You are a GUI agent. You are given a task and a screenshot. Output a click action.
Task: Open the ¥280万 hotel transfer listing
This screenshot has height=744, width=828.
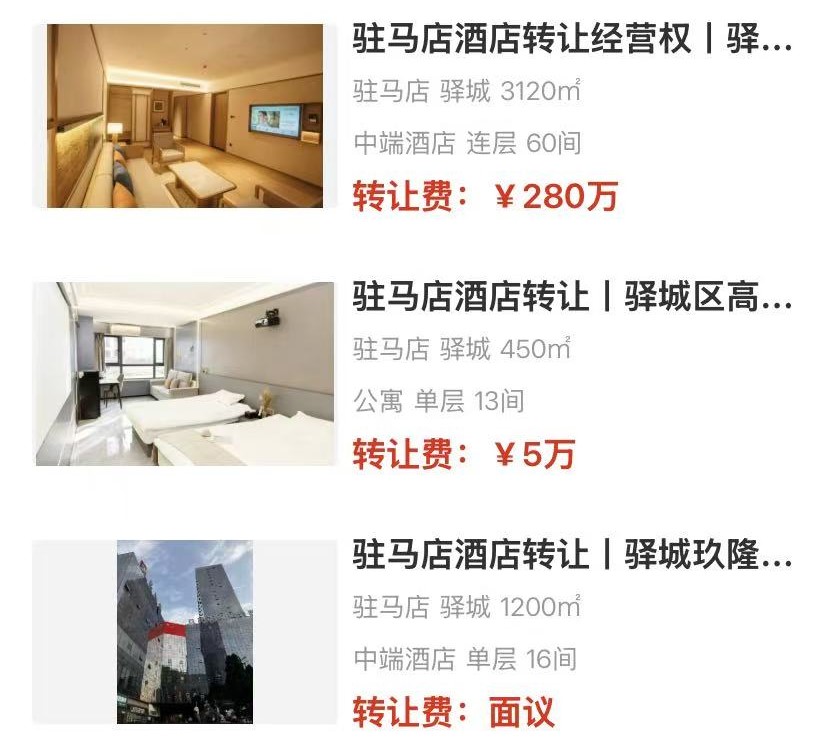click(571, 41)
